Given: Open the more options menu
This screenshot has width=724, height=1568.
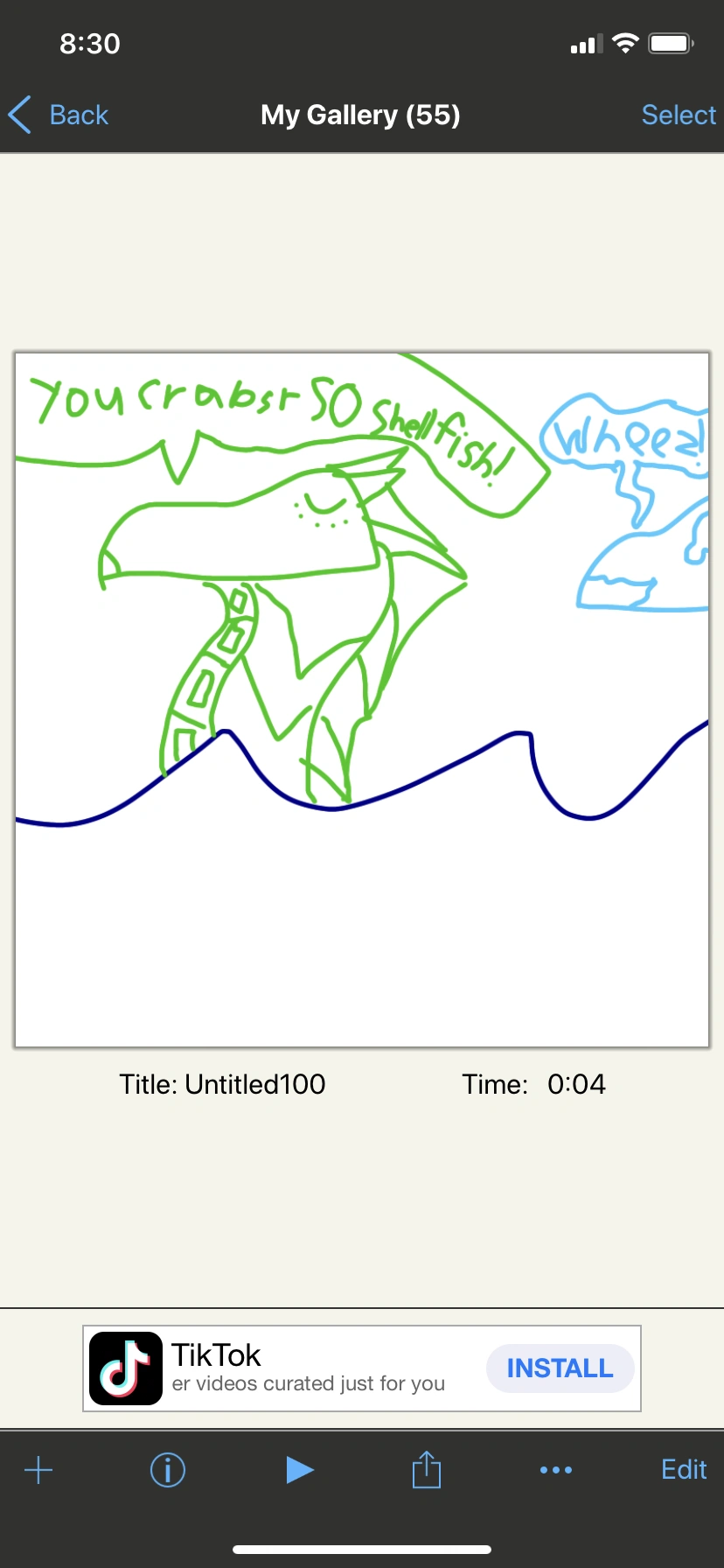Looking at the screenshot, I should click(556, 1470).
